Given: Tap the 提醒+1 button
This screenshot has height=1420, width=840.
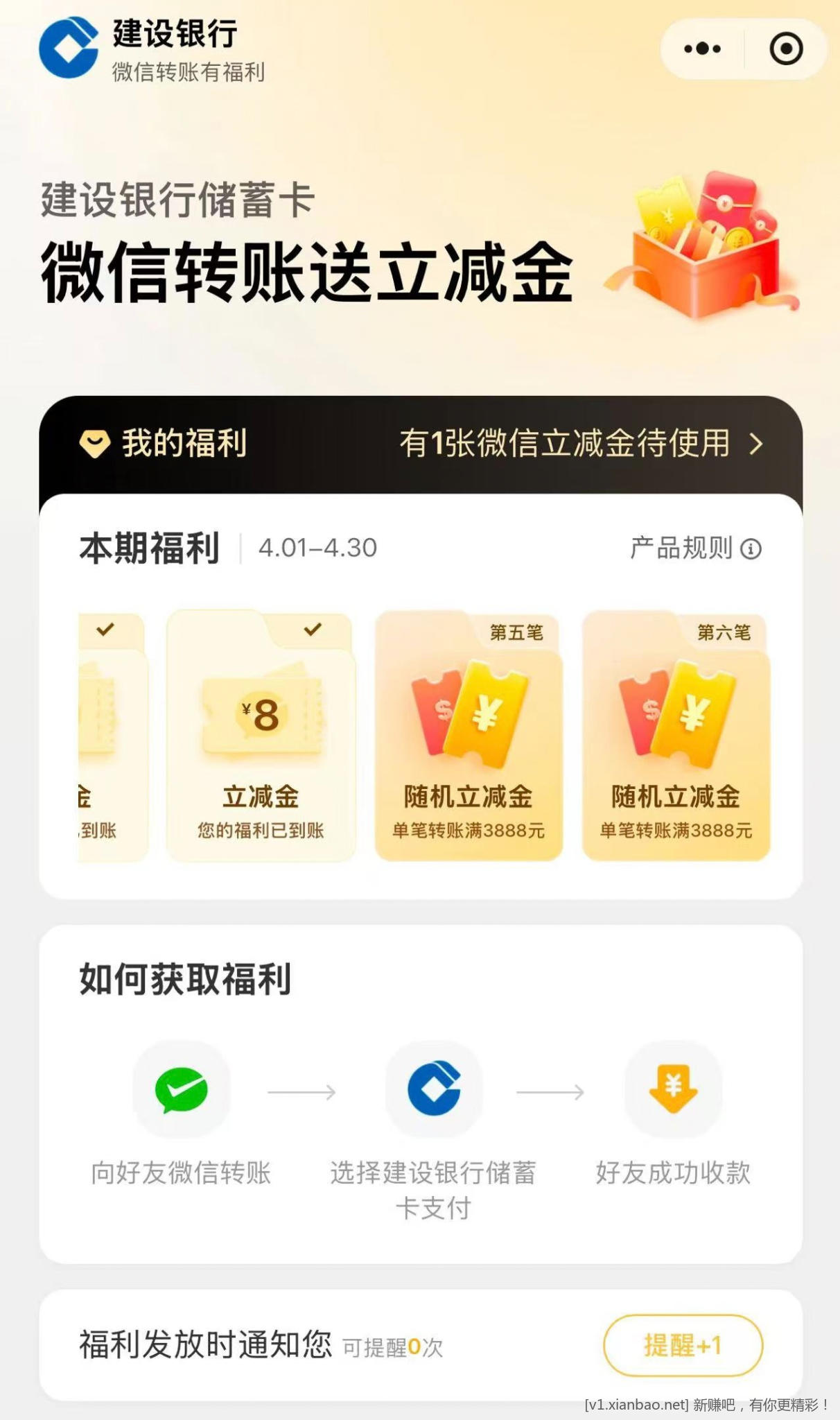Looking at the screenshot, I should 683,1345.
